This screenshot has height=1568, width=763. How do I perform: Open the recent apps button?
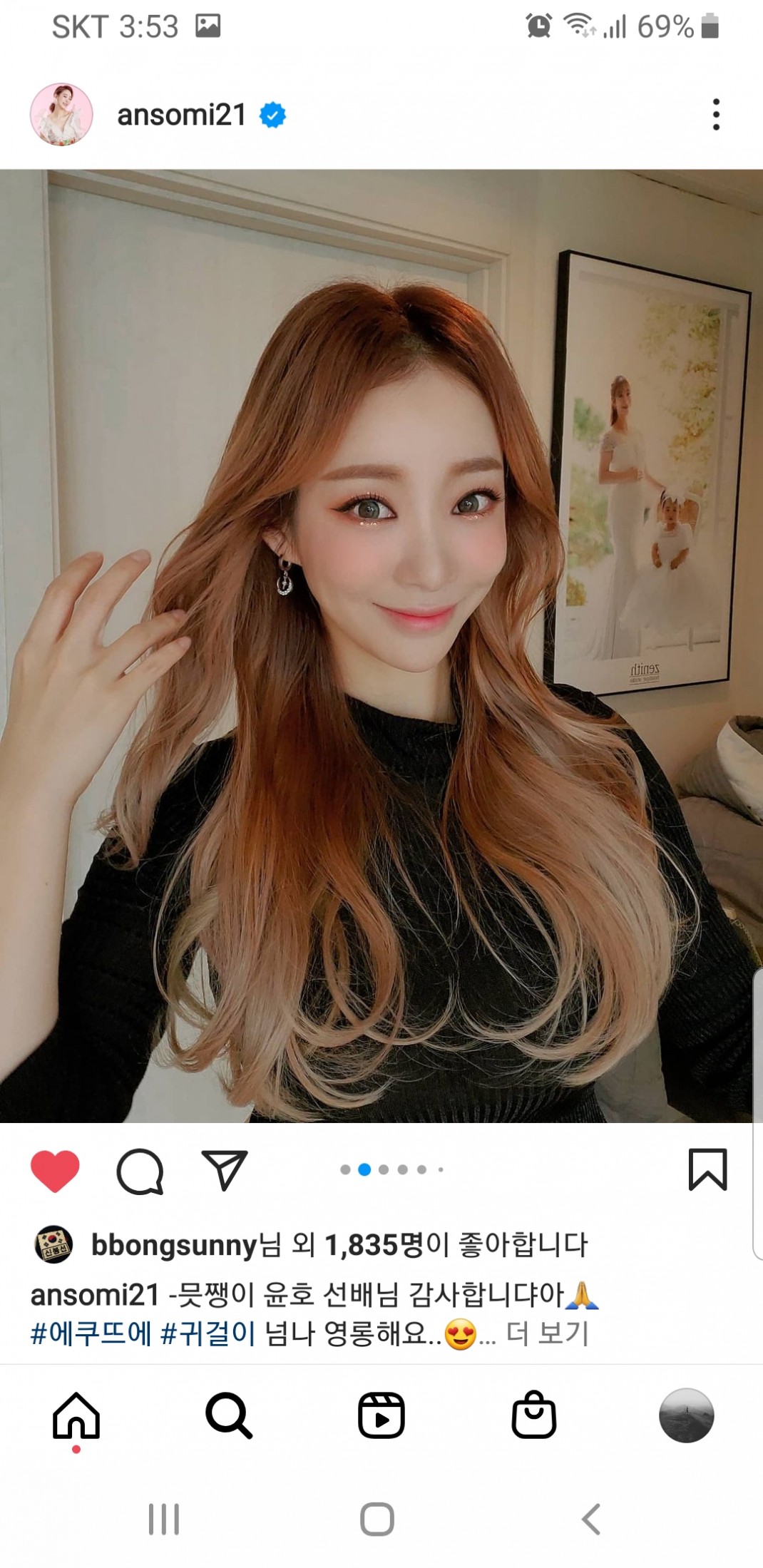pos(163,1519)
